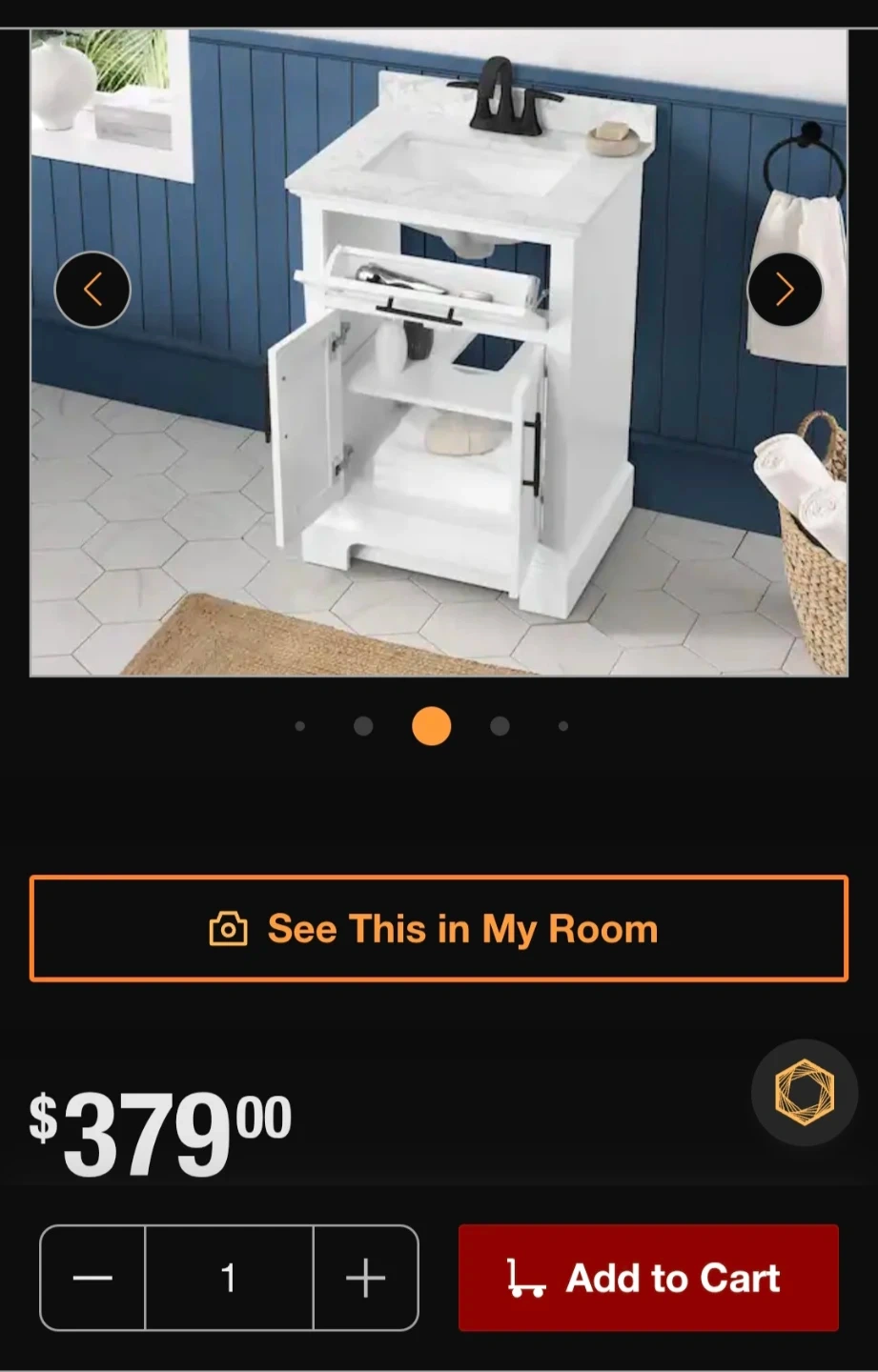Increase quantity with the plus button
Viewport: 878px width, 1372px height.
[365, 1278]
